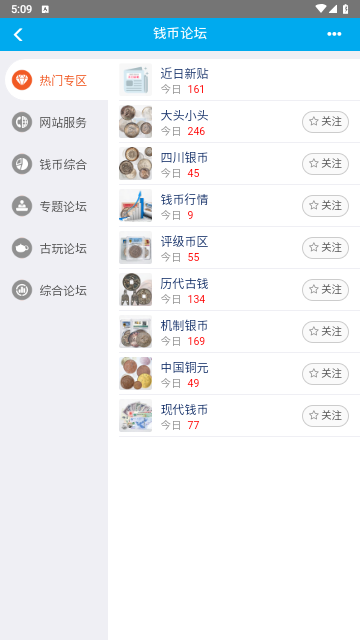Viewport: 360px width, 640px height.
Task: Select the 热门专区 category
Action: coord(56,80)
